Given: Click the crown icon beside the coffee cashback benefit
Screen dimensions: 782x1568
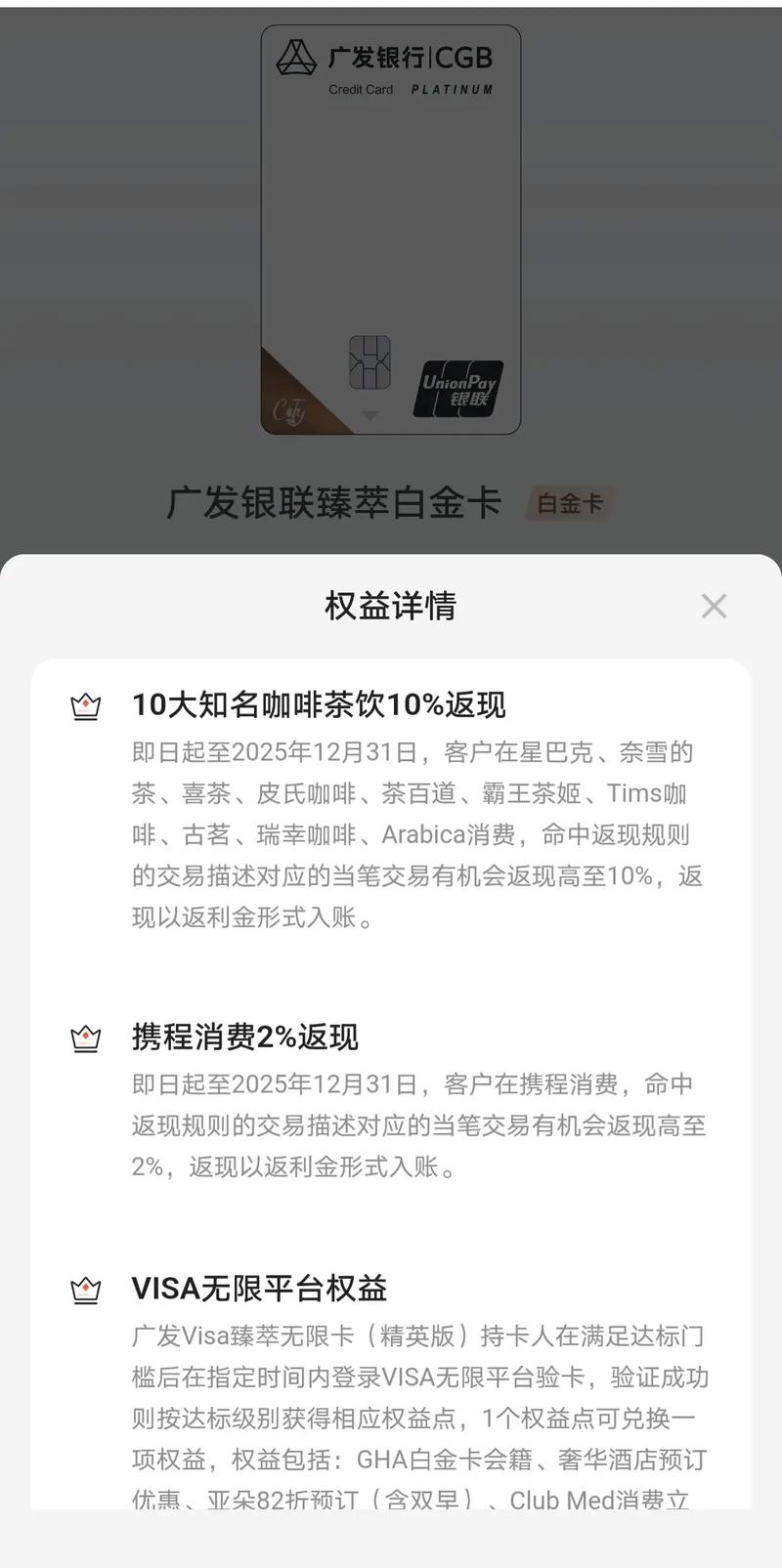Looking at the screenshot, I should [86, 705].
